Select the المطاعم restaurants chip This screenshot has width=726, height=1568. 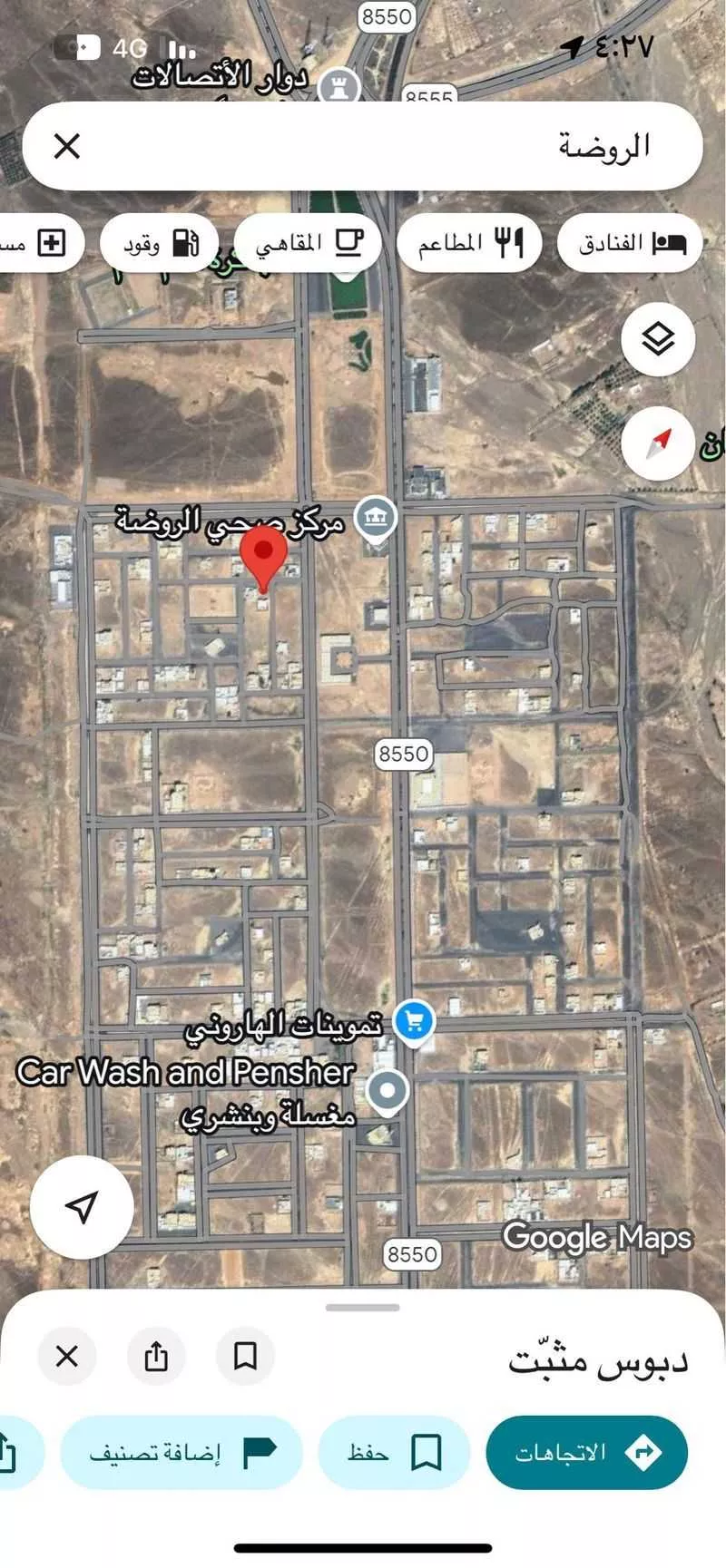pos(469,243)
